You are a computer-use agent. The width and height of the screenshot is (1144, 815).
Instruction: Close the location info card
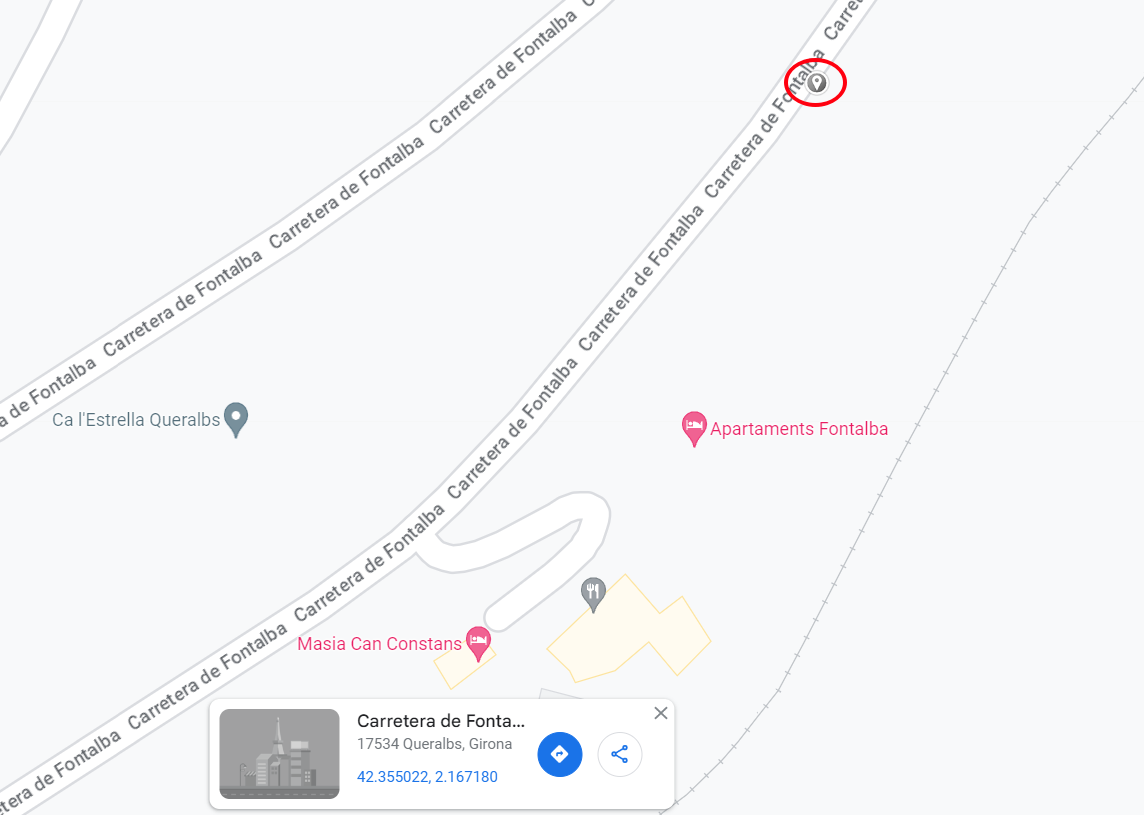click(x=660, y=713)
